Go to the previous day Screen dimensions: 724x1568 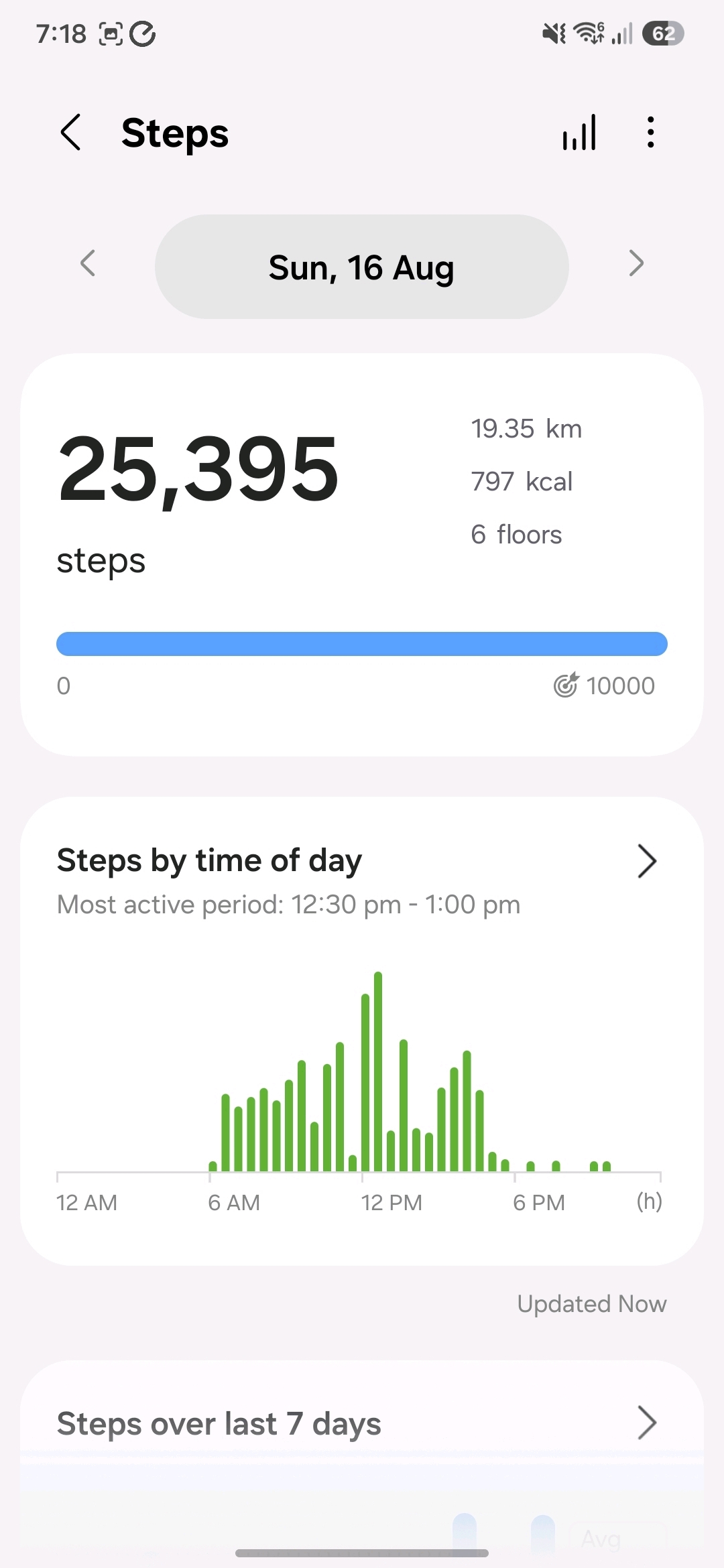tap(88, 263)
